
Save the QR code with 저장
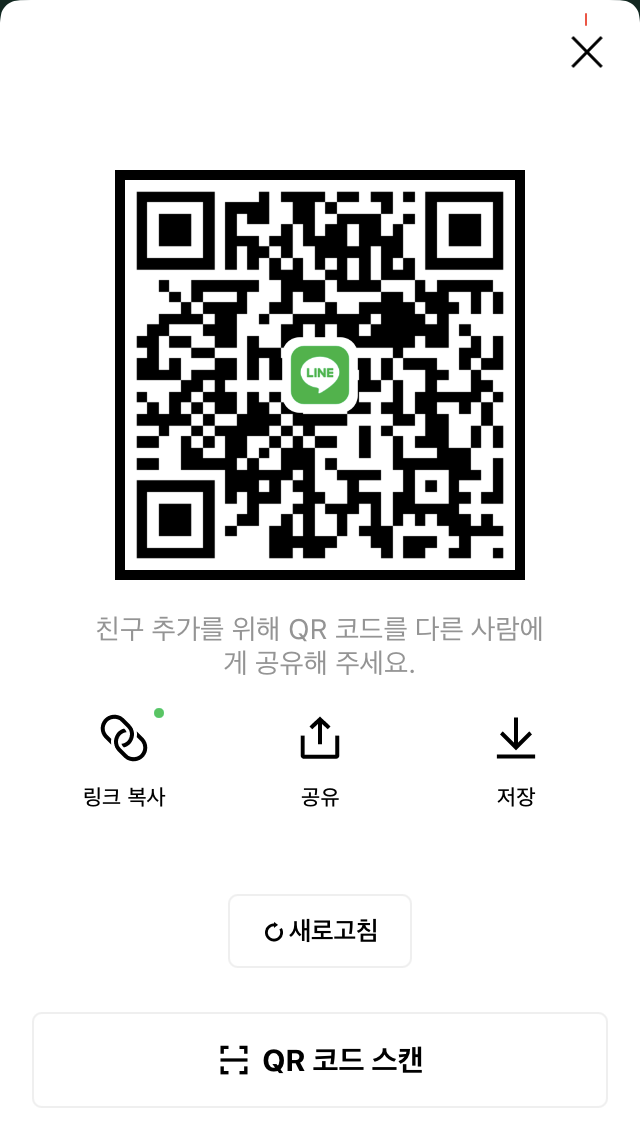pos(515,760)
